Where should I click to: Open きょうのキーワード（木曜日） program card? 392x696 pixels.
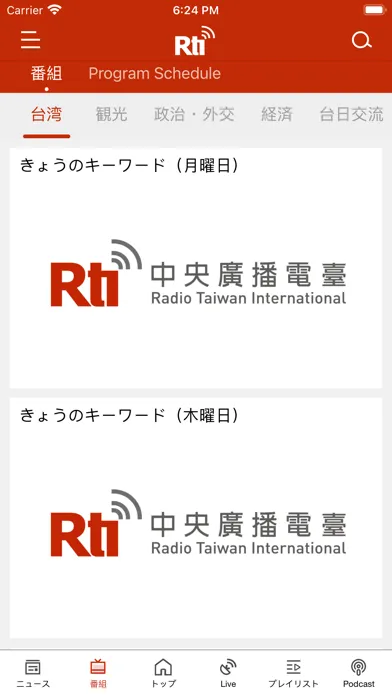coord(196,518)
